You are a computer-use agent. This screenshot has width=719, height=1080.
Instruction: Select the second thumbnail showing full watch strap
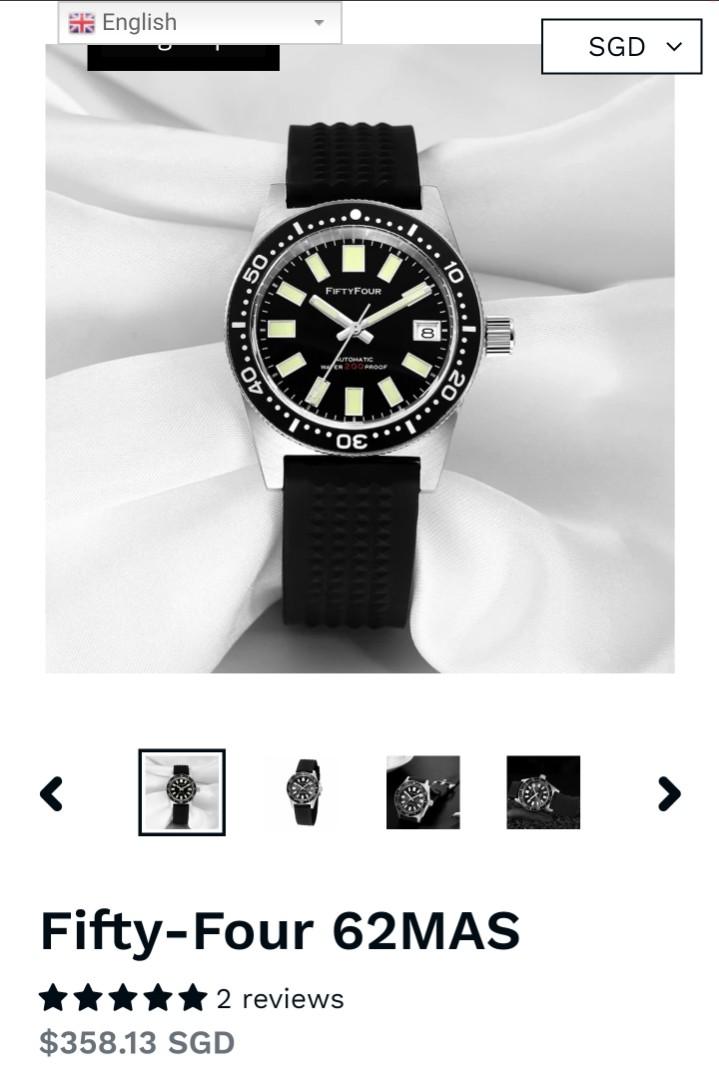[x=302, y=792]
